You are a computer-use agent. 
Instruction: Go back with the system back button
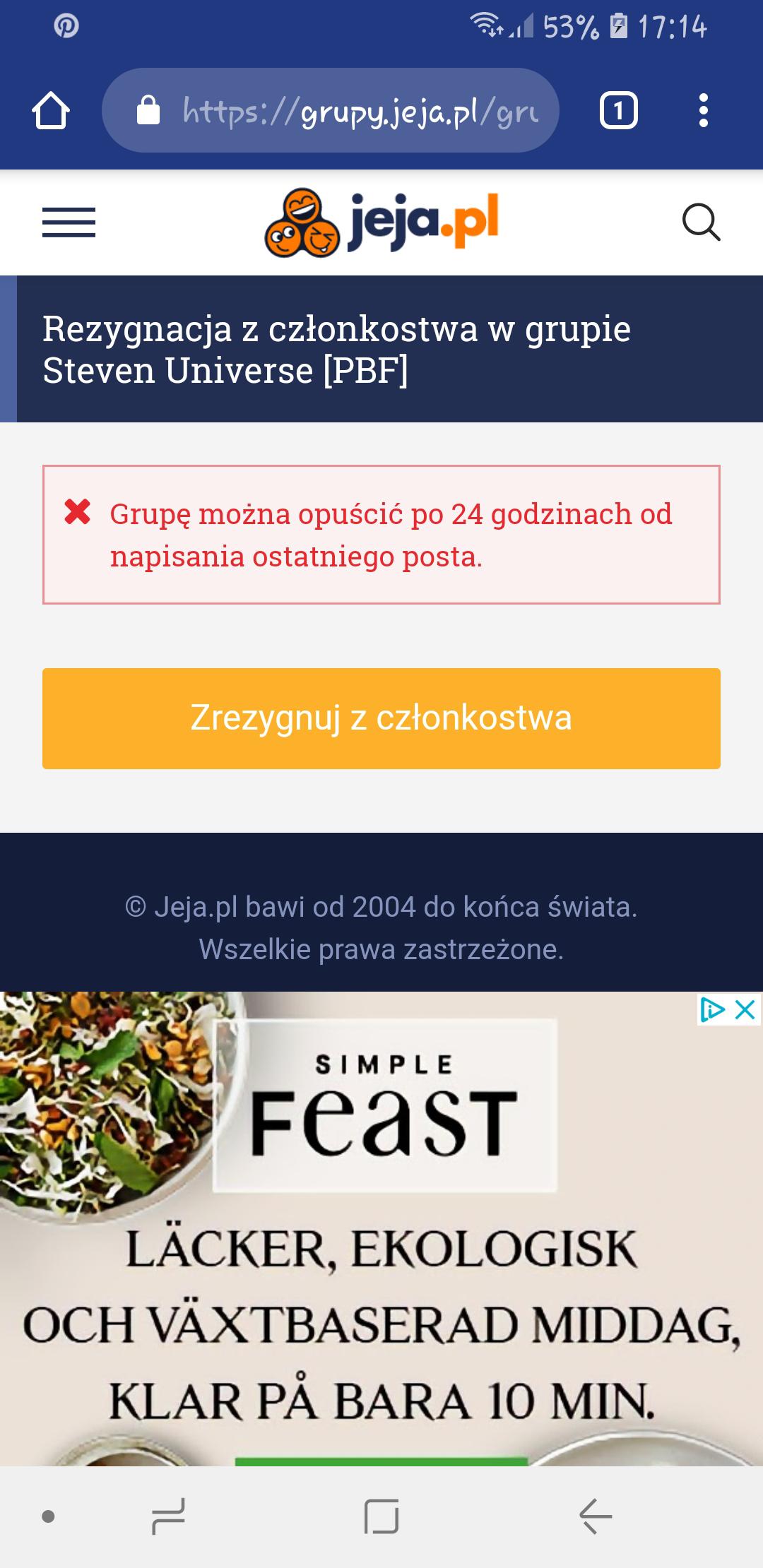595,1516
